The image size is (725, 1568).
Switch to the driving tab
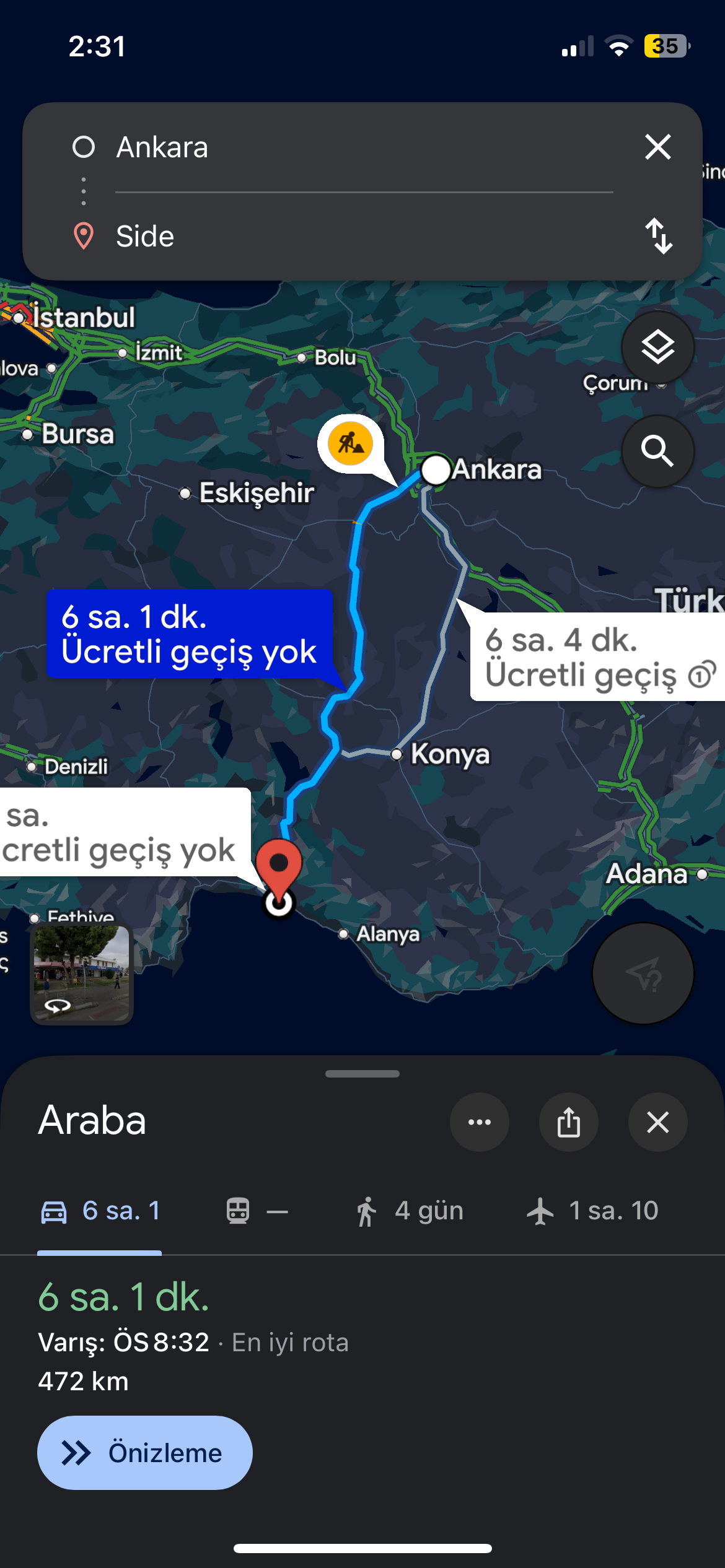pyautogui.click(x=100, y=1211)
